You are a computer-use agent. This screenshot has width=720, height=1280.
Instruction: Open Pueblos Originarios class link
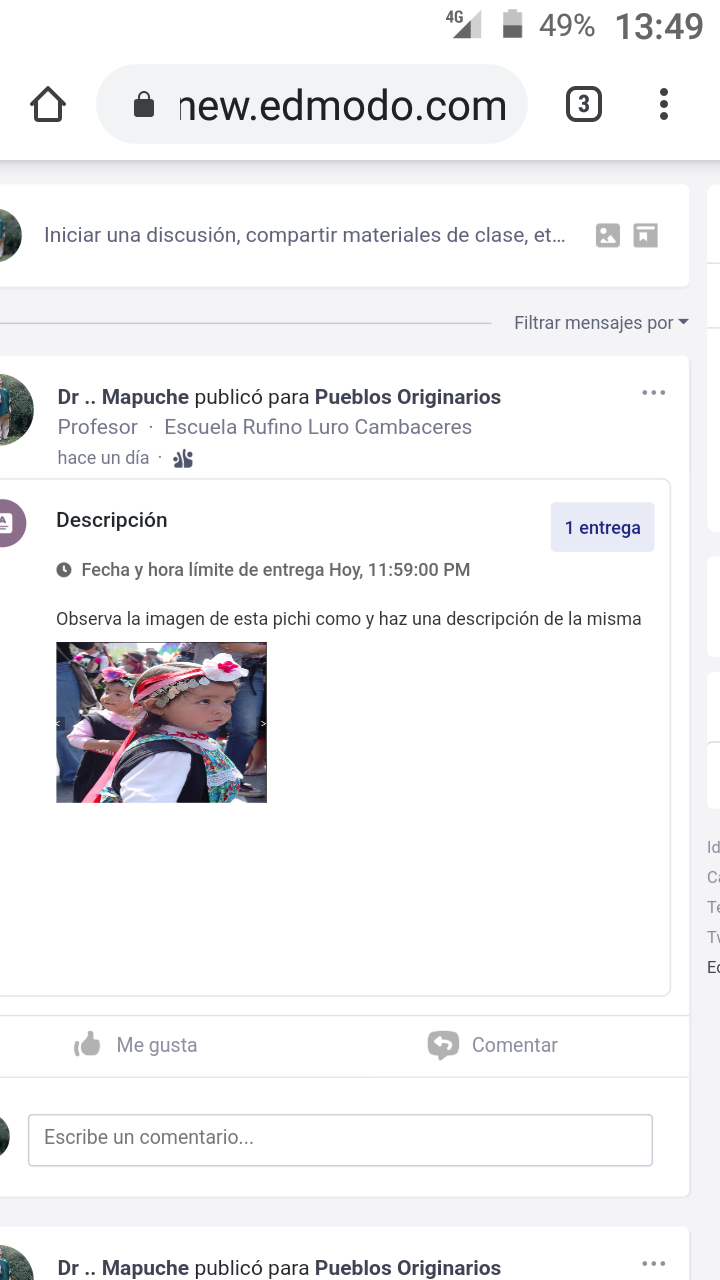408,397
